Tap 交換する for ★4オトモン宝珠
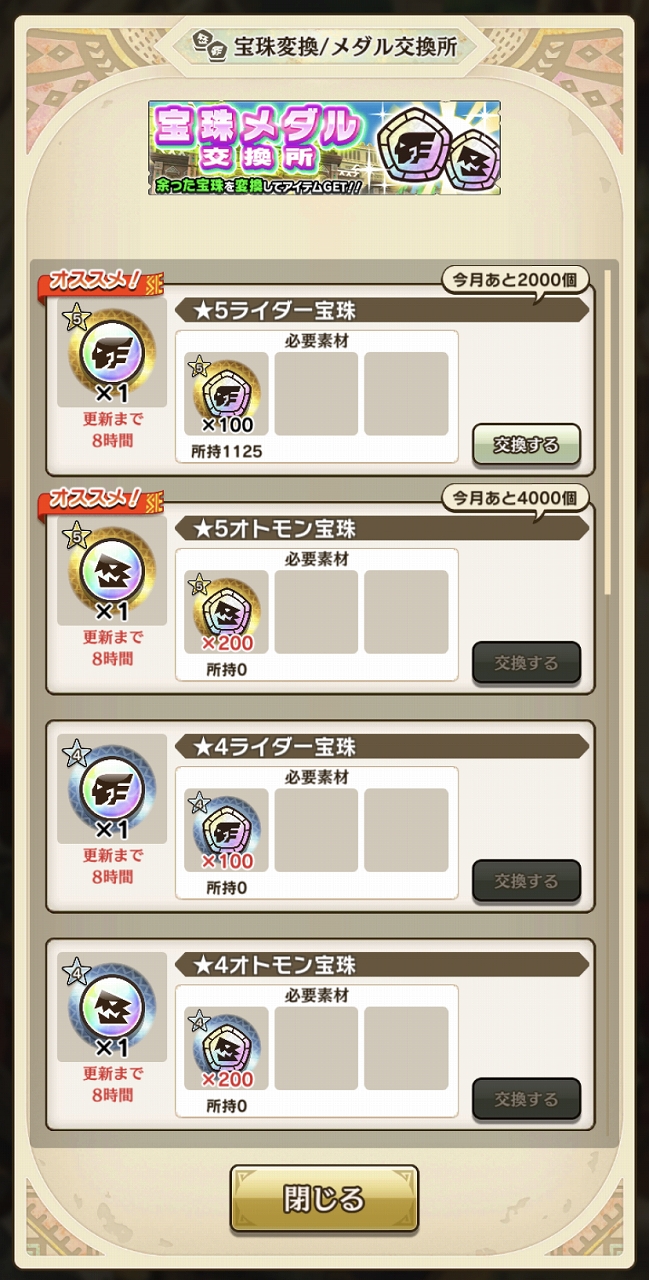The image size is (649, 1280). pyautogui.click(x=526, y=1099)
